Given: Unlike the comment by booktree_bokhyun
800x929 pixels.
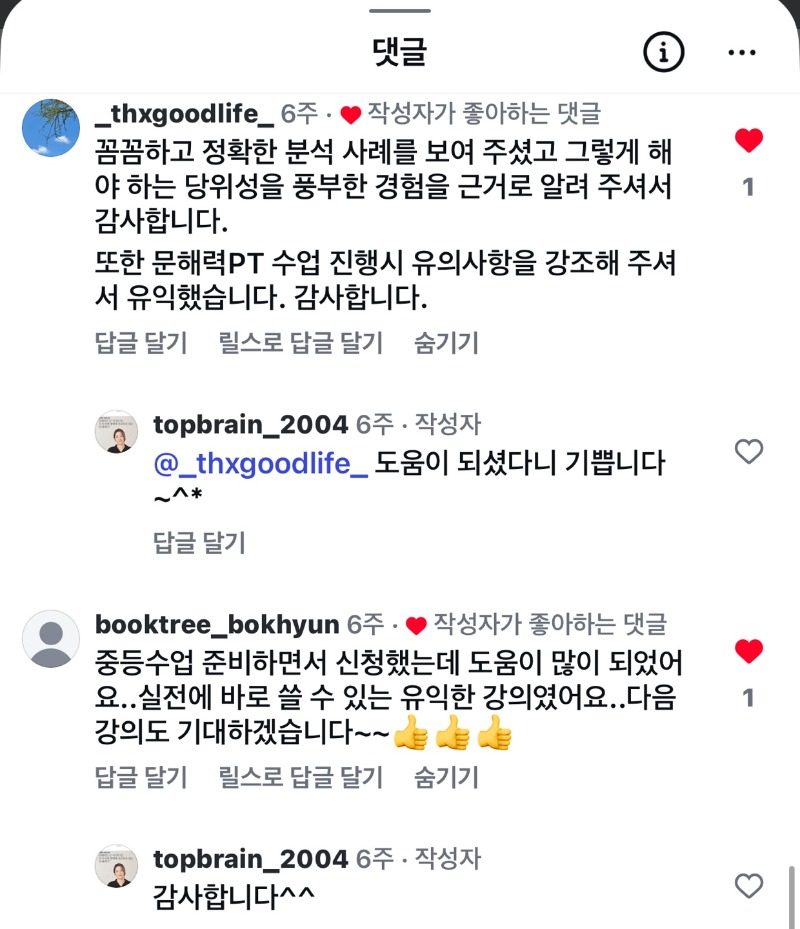Looking at the screenshot, I should pyautogui.click(x=748, y=652).
